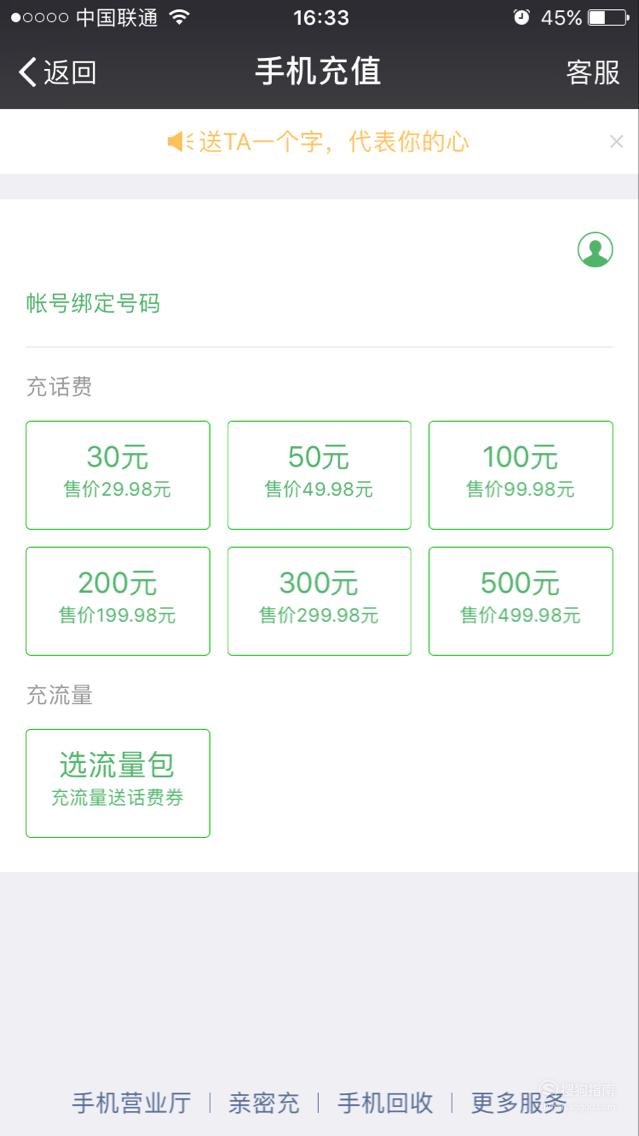Open the 送TA一个字 announcement
The image size is (639, 1136).
click(x=318, y=141)
